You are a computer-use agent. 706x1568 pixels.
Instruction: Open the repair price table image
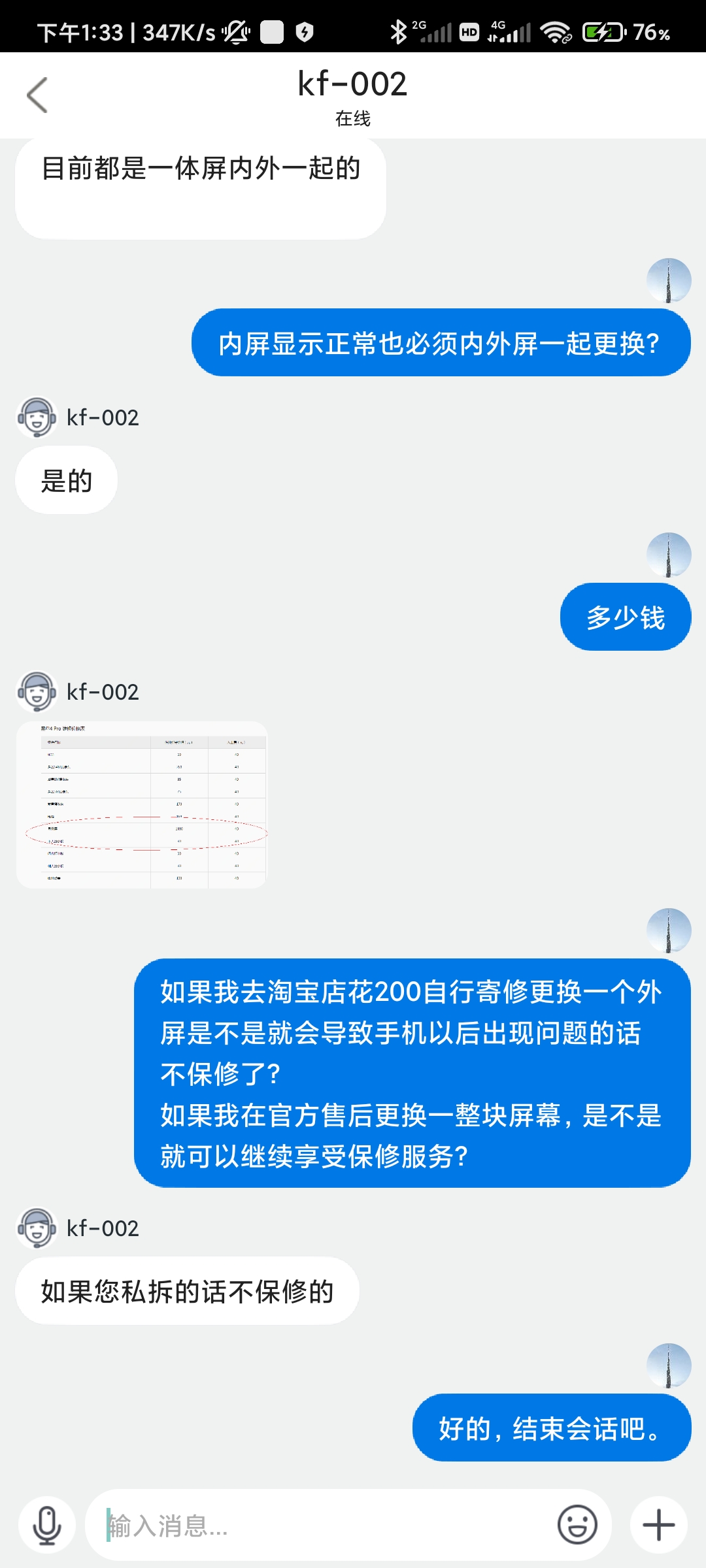(x=142, y=805)
